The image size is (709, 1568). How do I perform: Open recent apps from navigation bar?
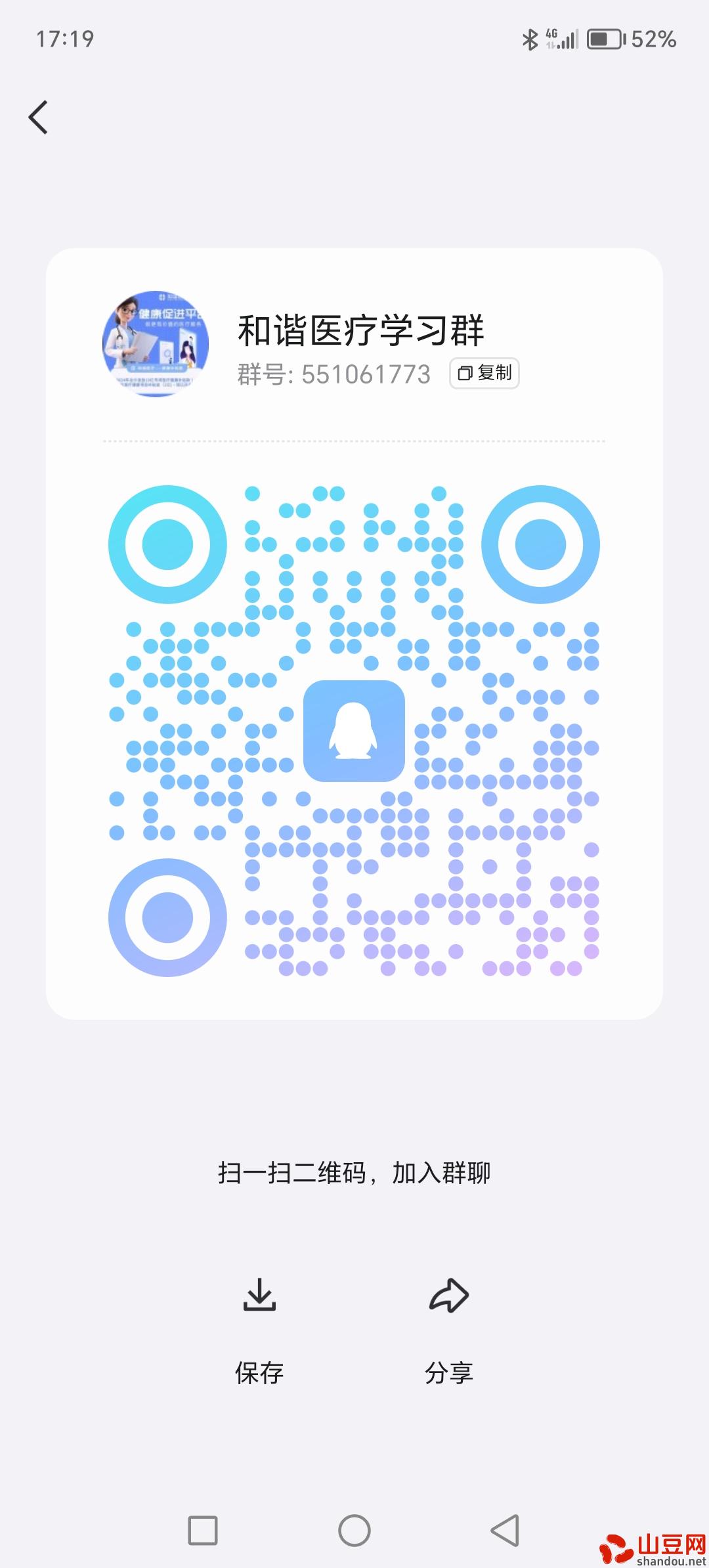[203, 1531]
